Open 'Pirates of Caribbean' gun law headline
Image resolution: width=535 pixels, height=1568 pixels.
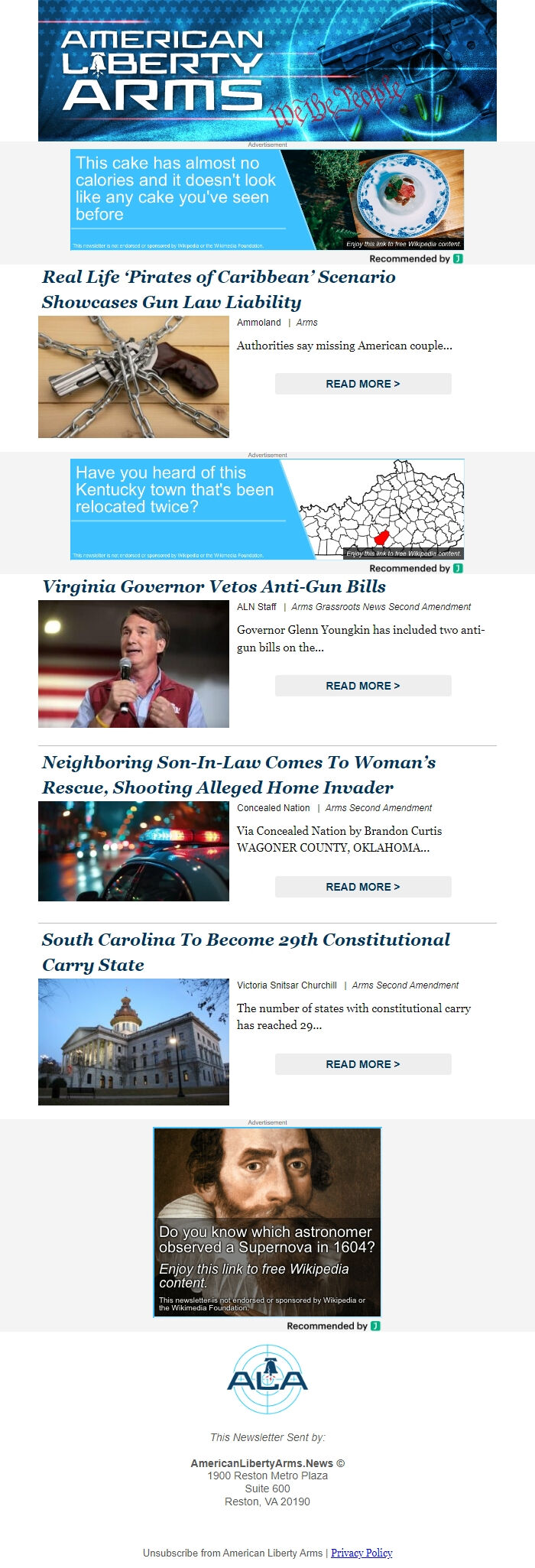tap(219, 289)
